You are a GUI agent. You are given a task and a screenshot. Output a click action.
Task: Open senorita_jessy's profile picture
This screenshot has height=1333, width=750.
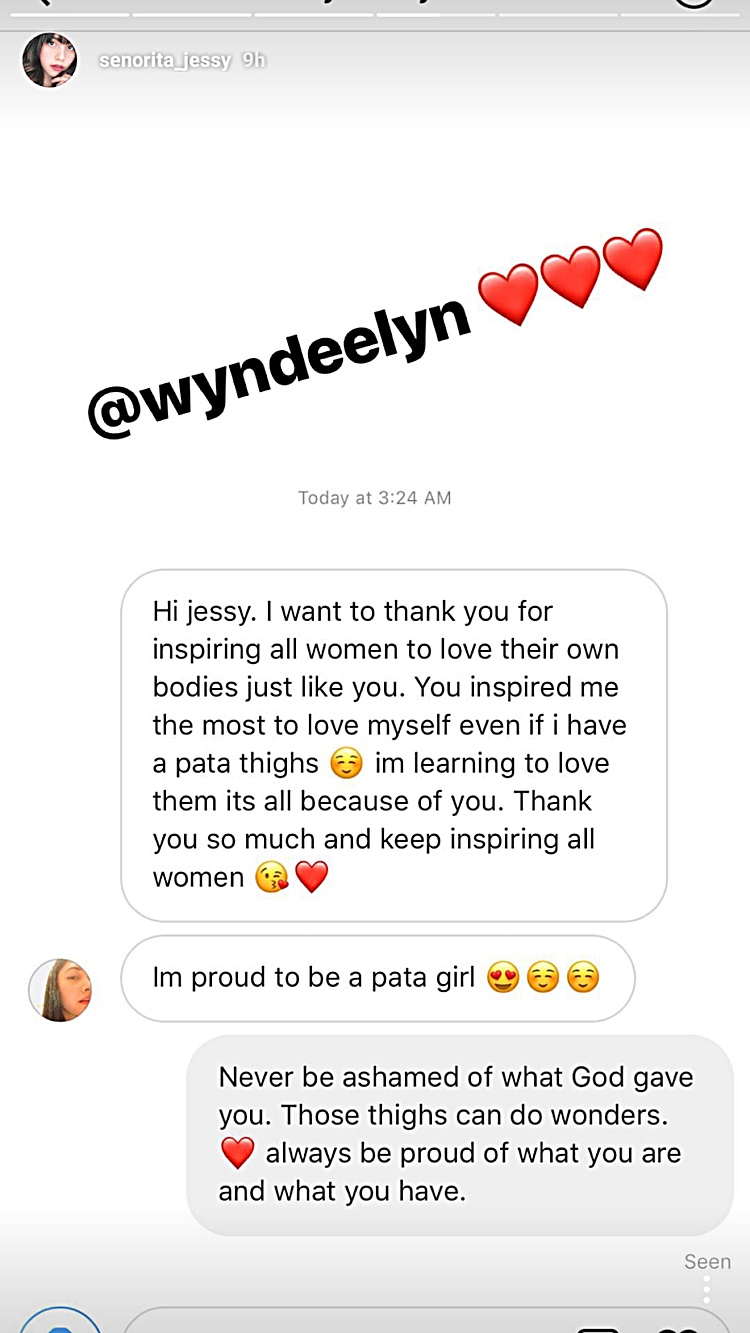click(x=50, y=61)
